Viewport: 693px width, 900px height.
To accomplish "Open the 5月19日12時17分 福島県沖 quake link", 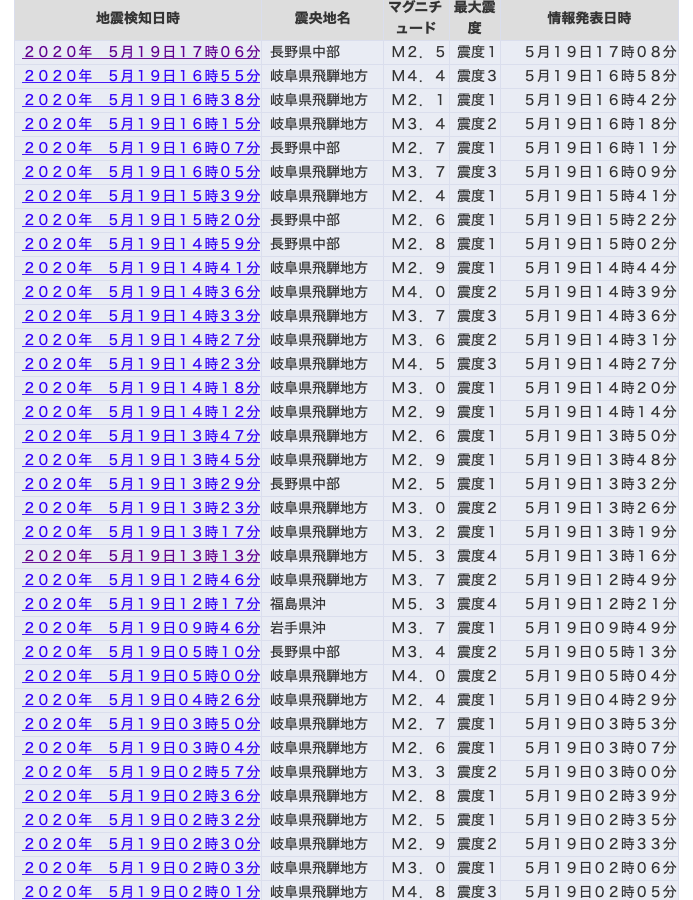I will 141,604.
